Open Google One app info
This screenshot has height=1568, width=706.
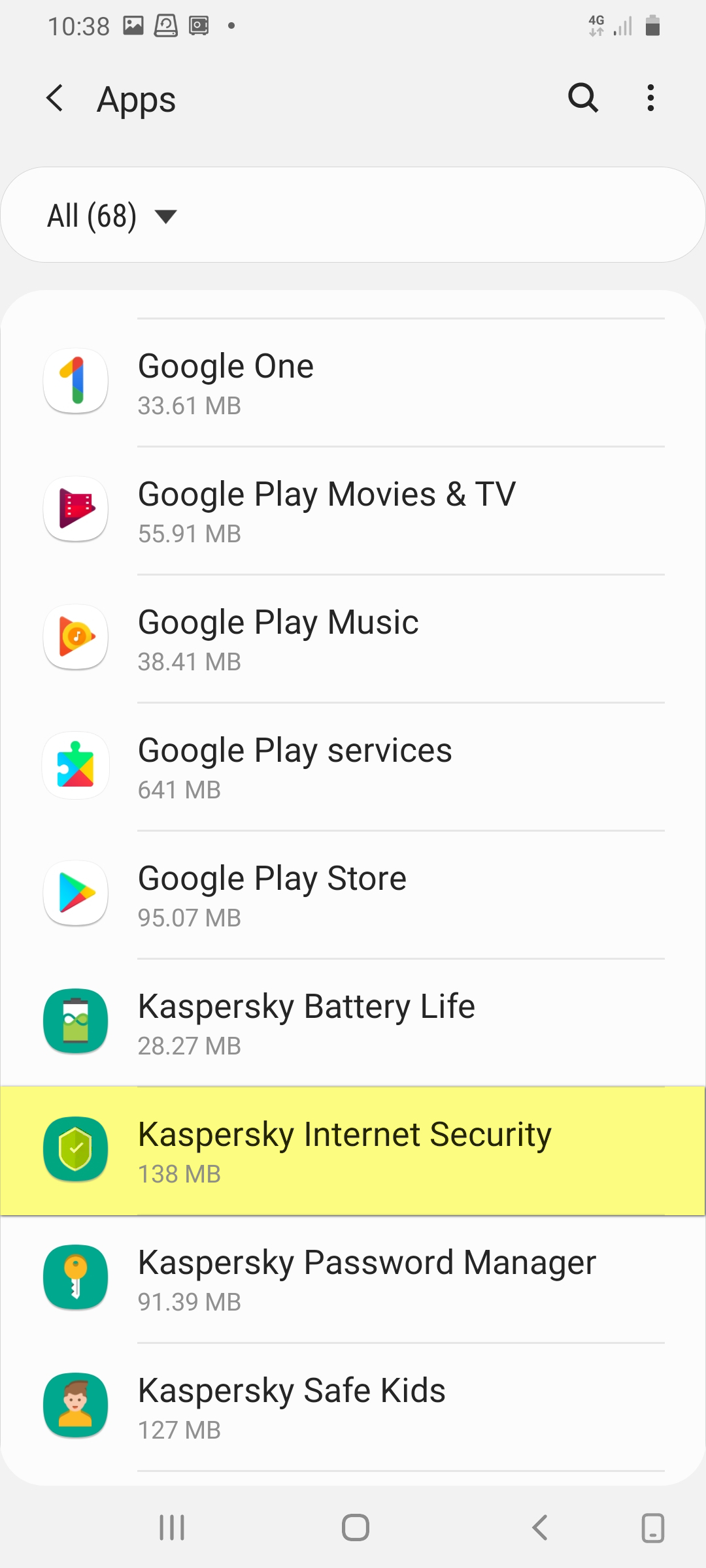[353, 382]
